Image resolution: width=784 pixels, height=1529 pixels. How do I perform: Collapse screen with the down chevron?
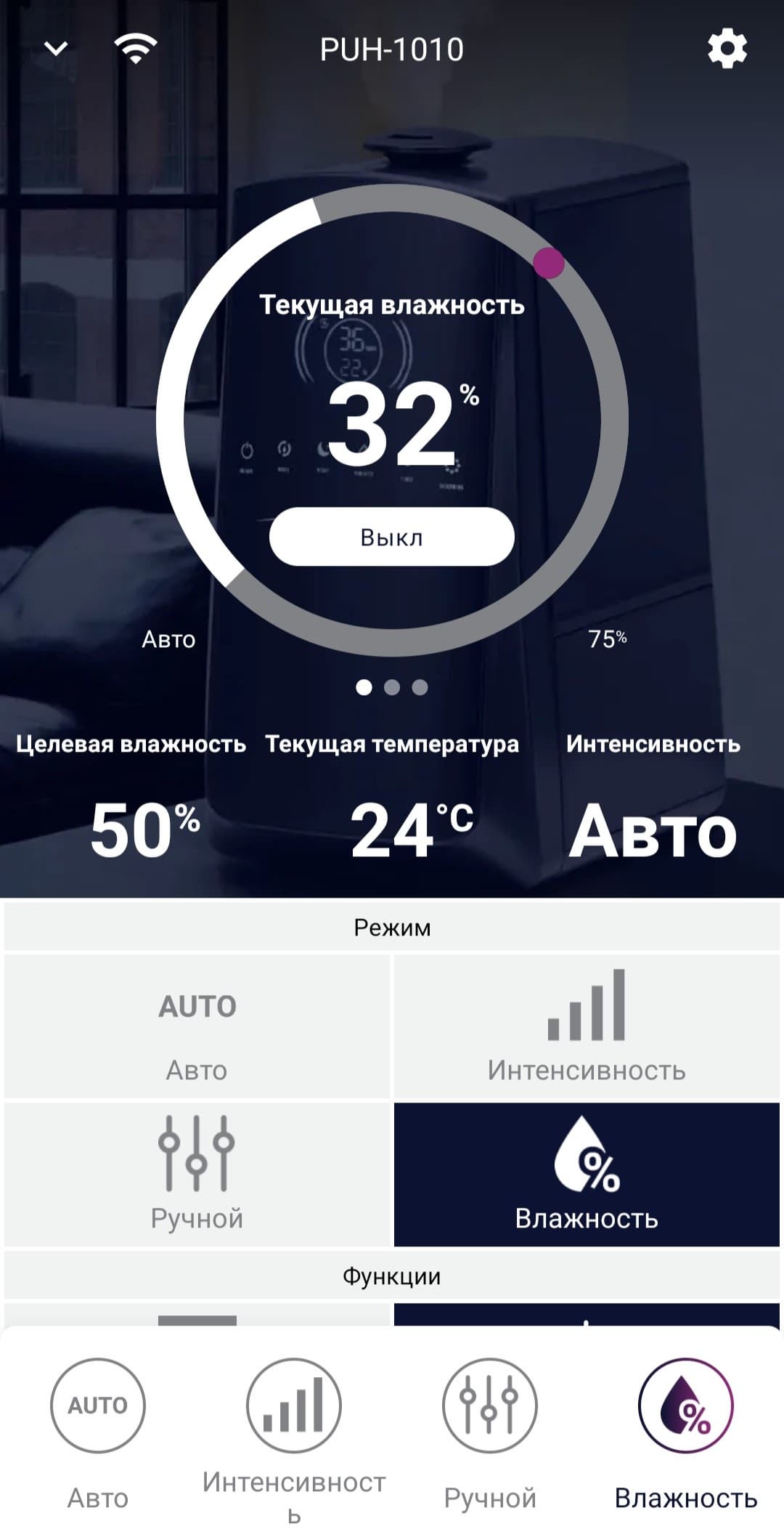coord(56,49)
